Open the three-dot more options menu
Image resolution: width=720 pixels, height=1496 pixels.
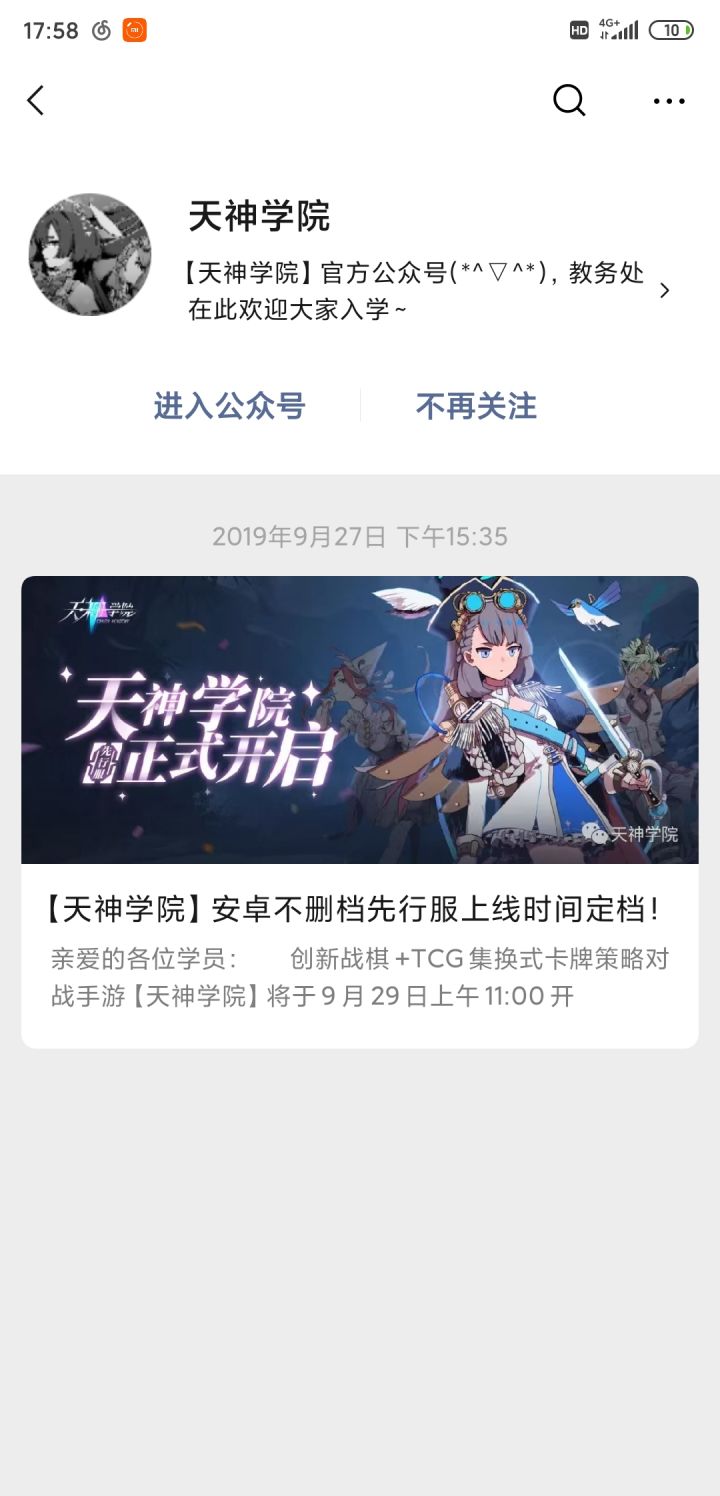coord(667,100)
